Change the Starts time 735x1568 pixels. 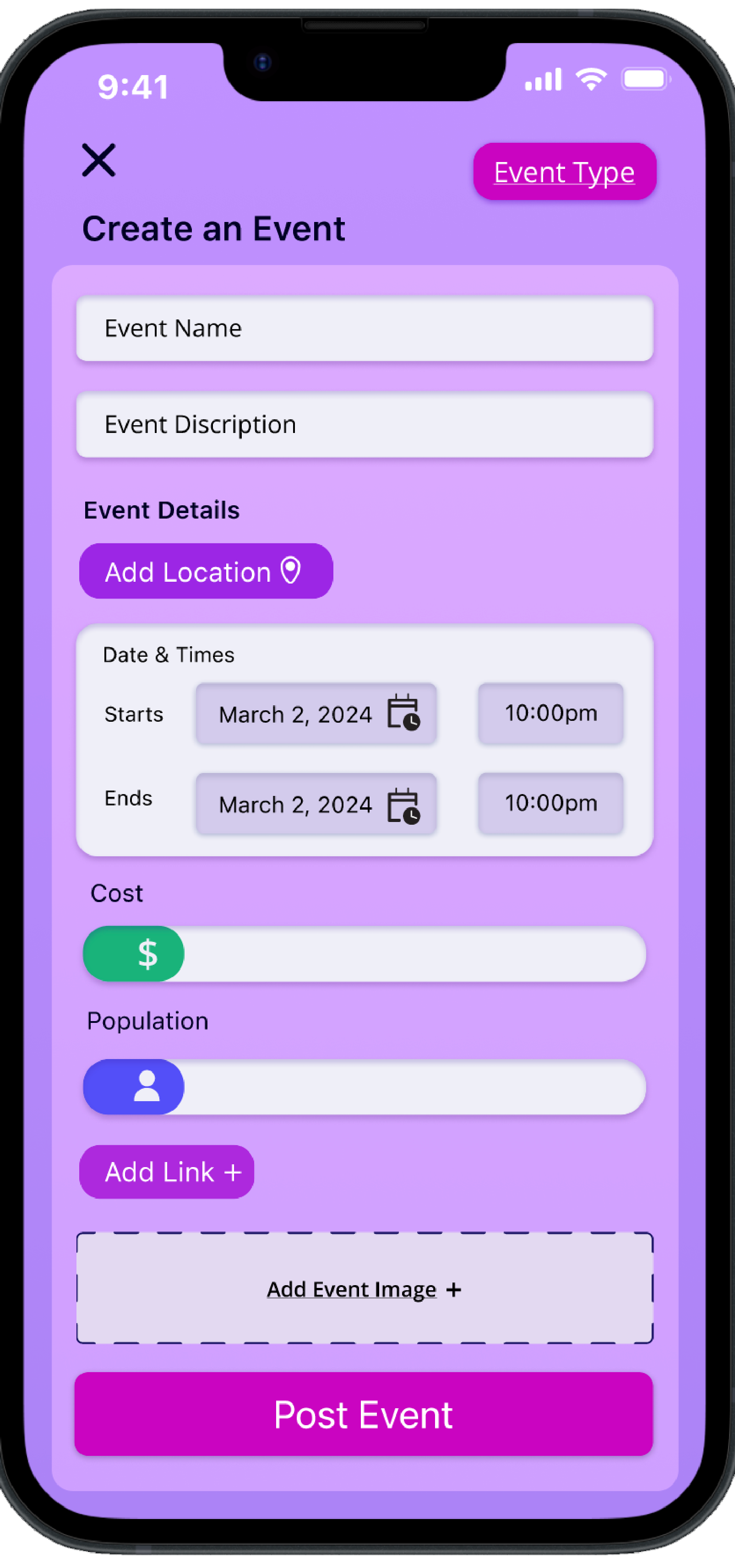[550, 714]
